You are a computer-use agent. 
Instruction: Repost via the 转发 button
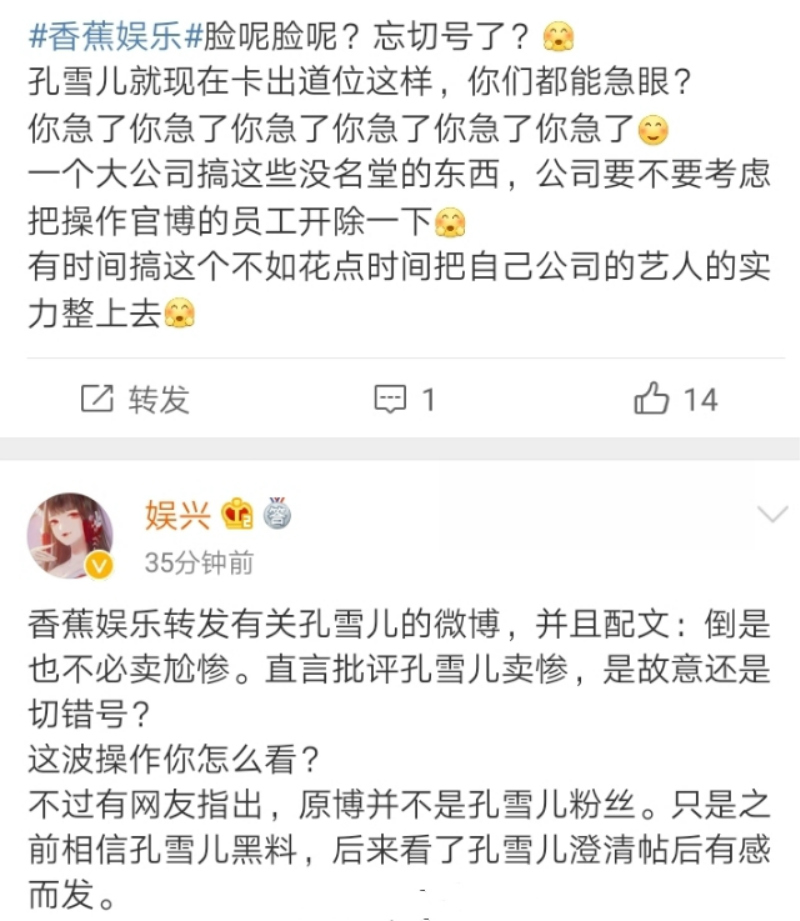pyautogui.click(x=135, y=400)
